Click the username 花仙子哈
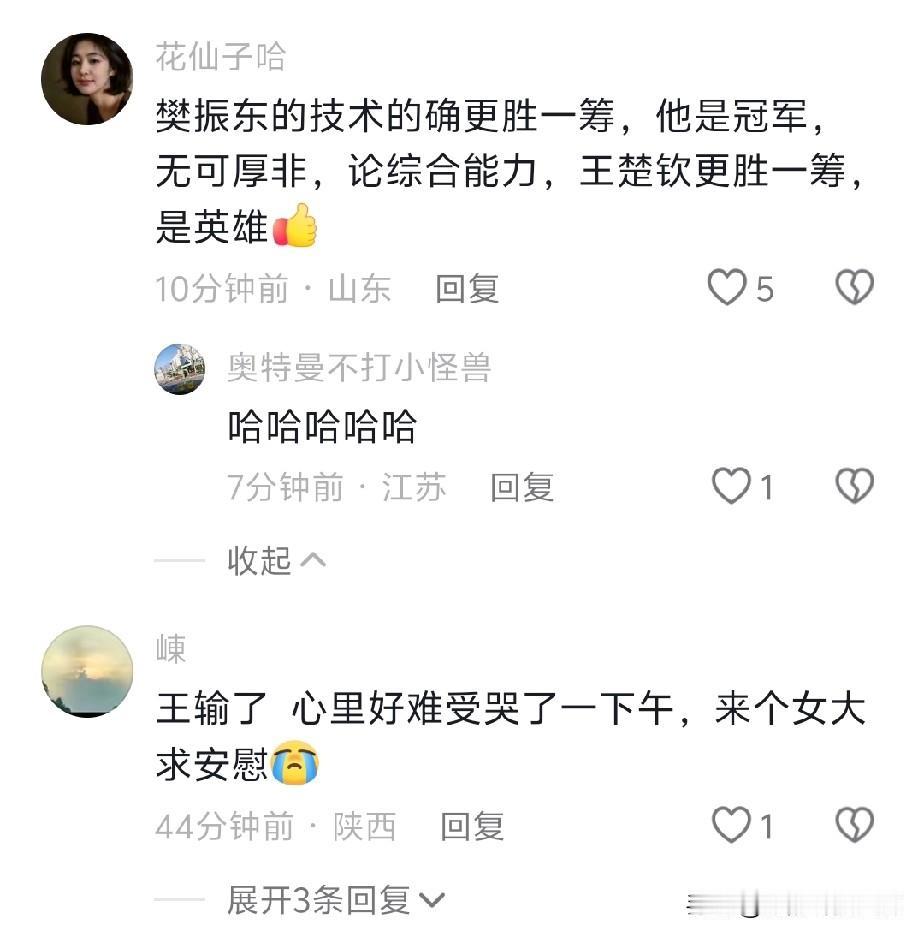 220,58
